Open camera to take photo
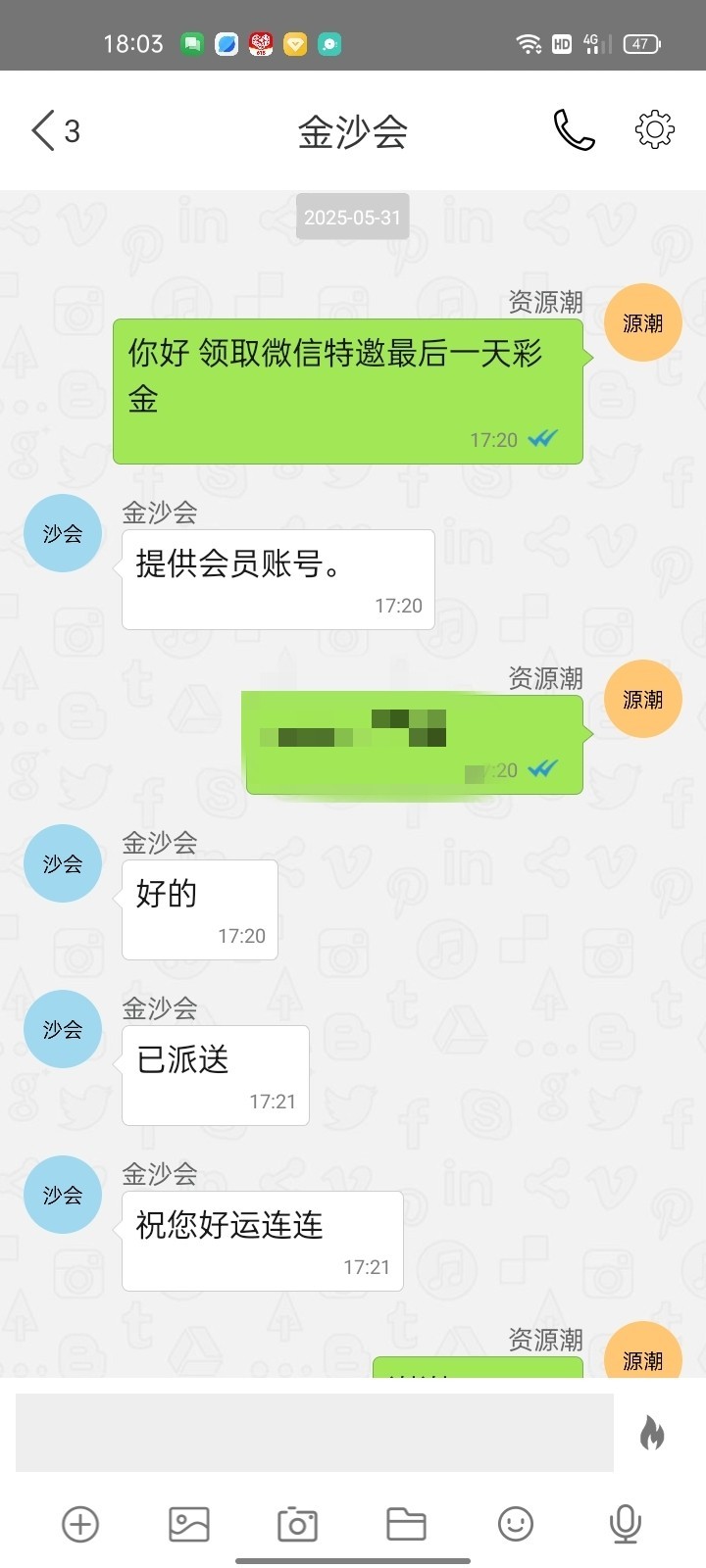The width and height of the screenshot is (706, 1568). tap(297, 1524)
